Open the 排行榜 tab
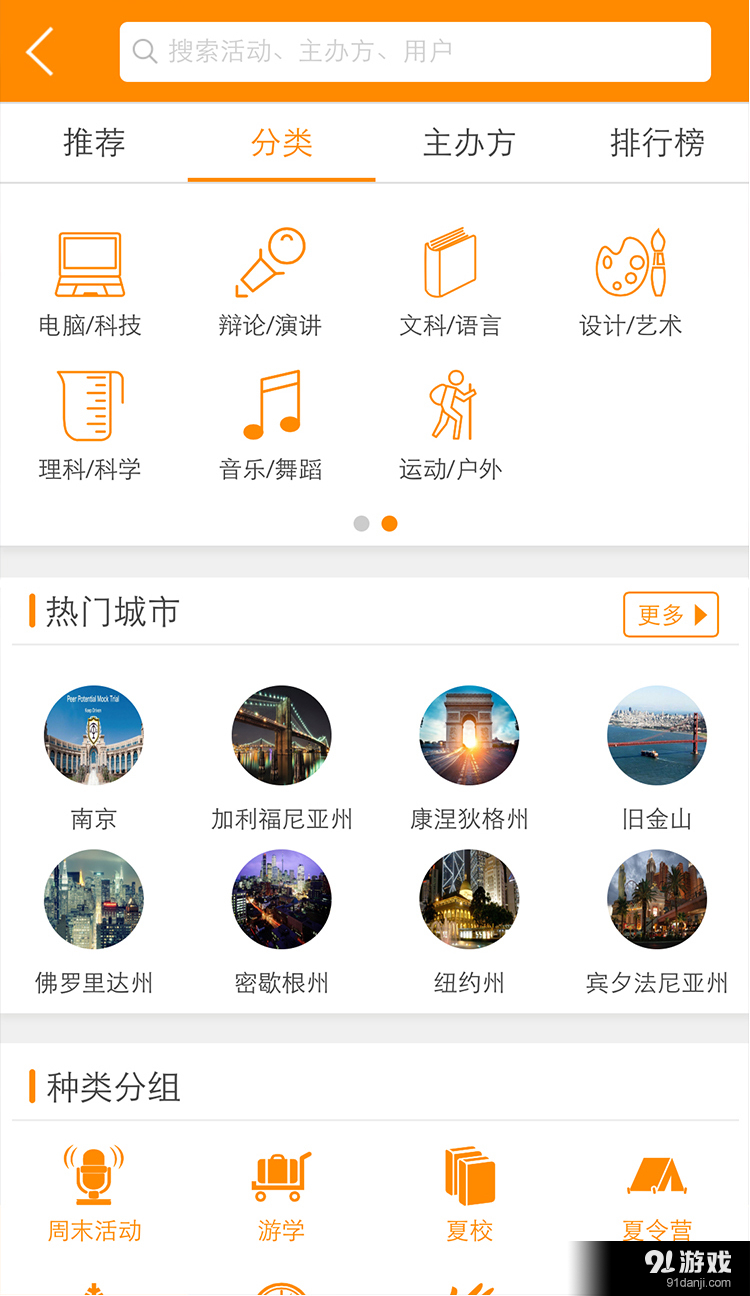This screenshot has height=1296, width=750. (x=657, y=143)
